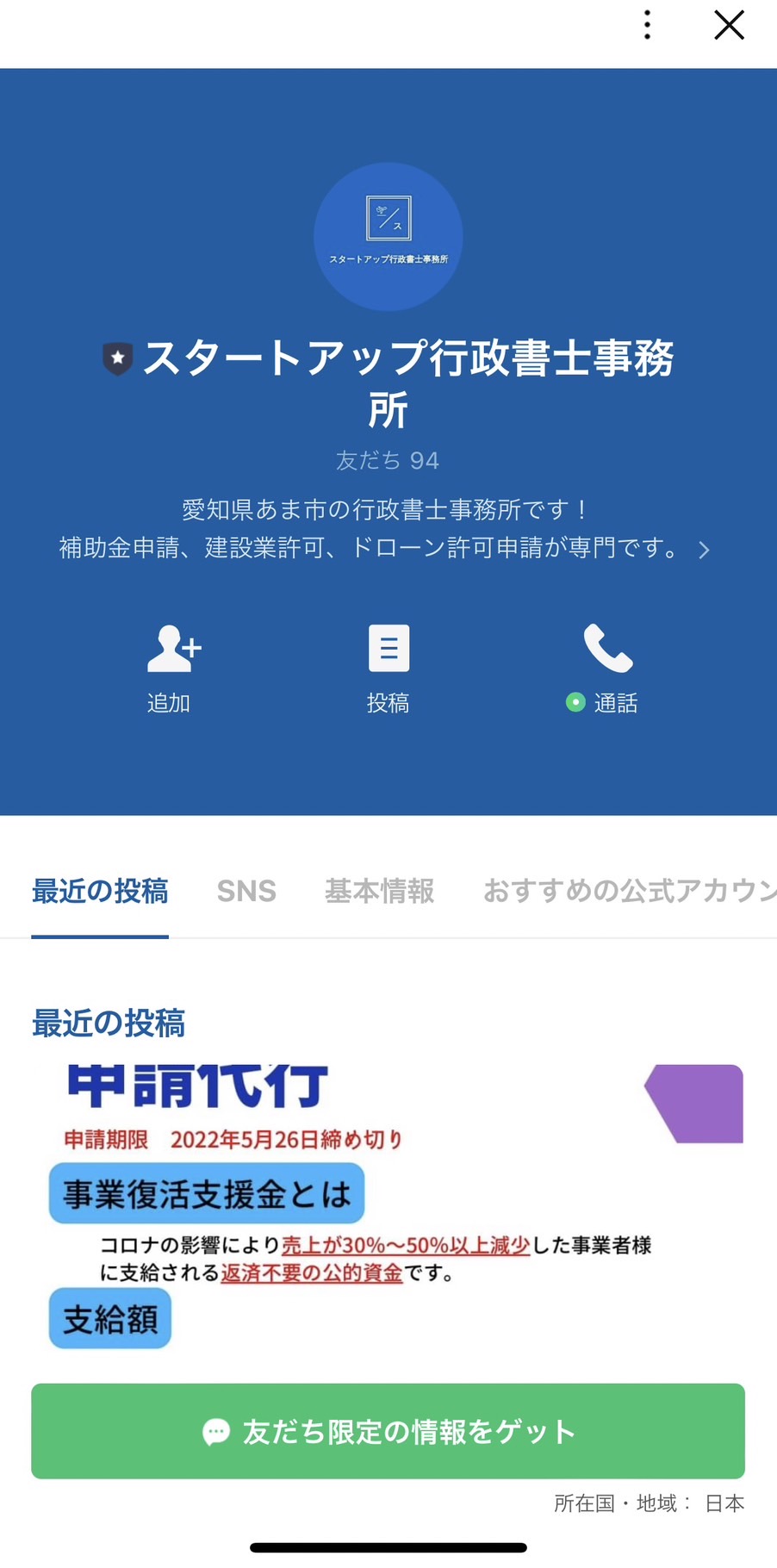777x1568 pixels.
Task: Tap the 友だち限定の情報をゲット button
Action: click(388, 1432)
